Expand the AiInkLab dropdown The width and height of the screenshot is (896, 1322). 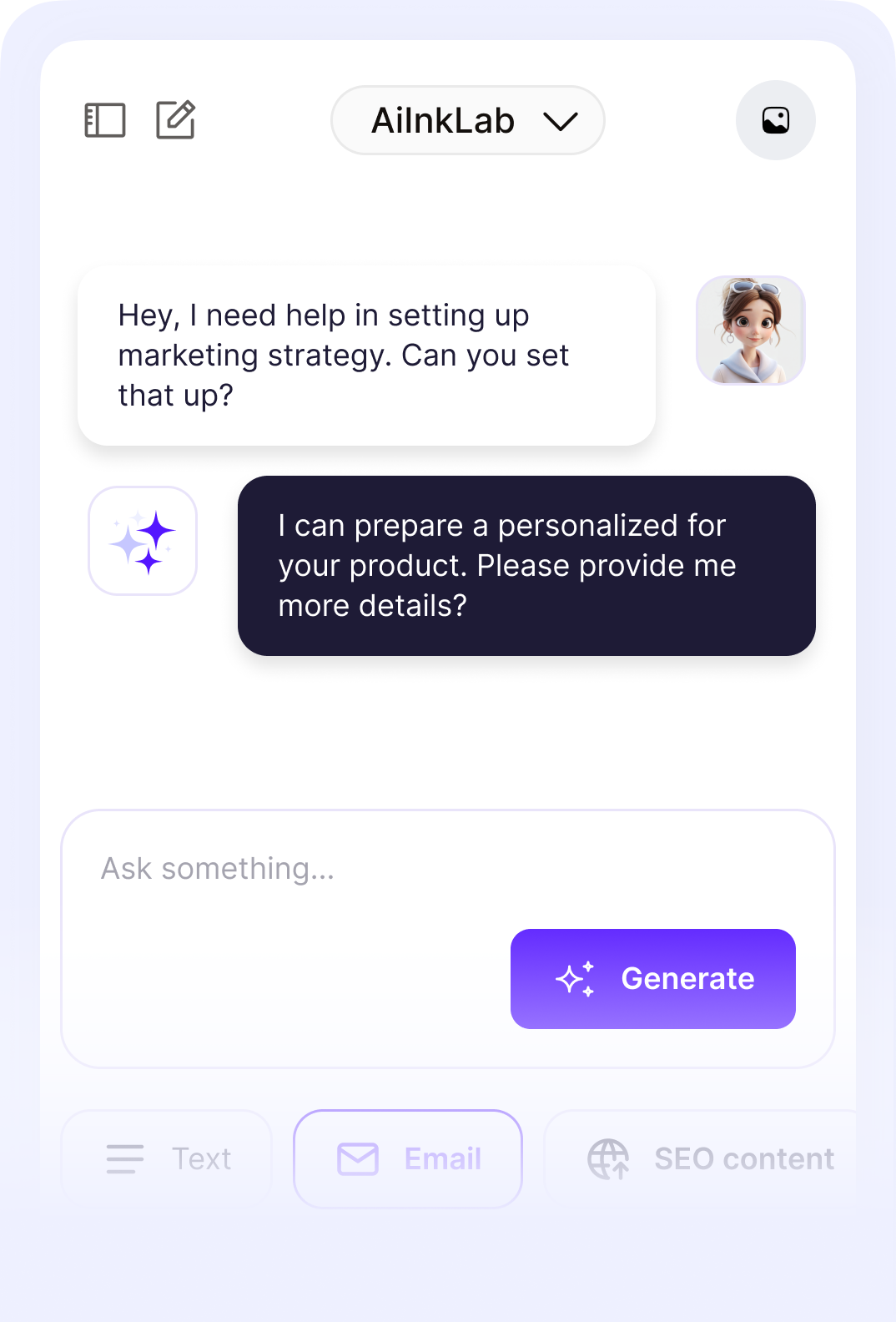click(x=468, y=120)
